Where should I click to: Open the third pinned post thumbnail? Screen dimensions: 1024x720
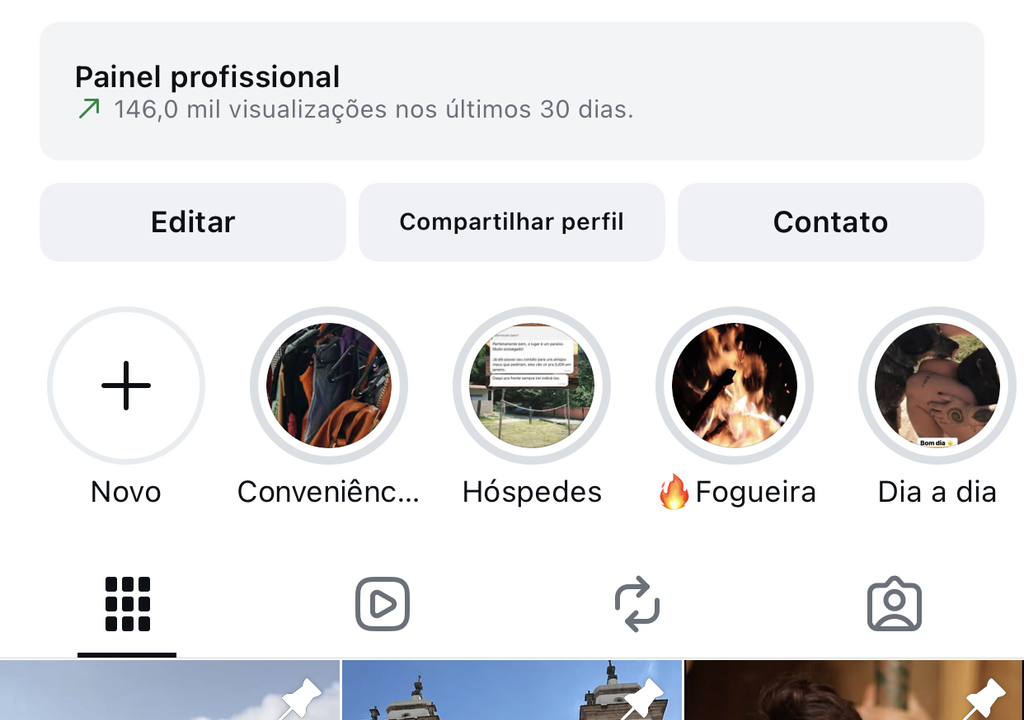point(853,692)
